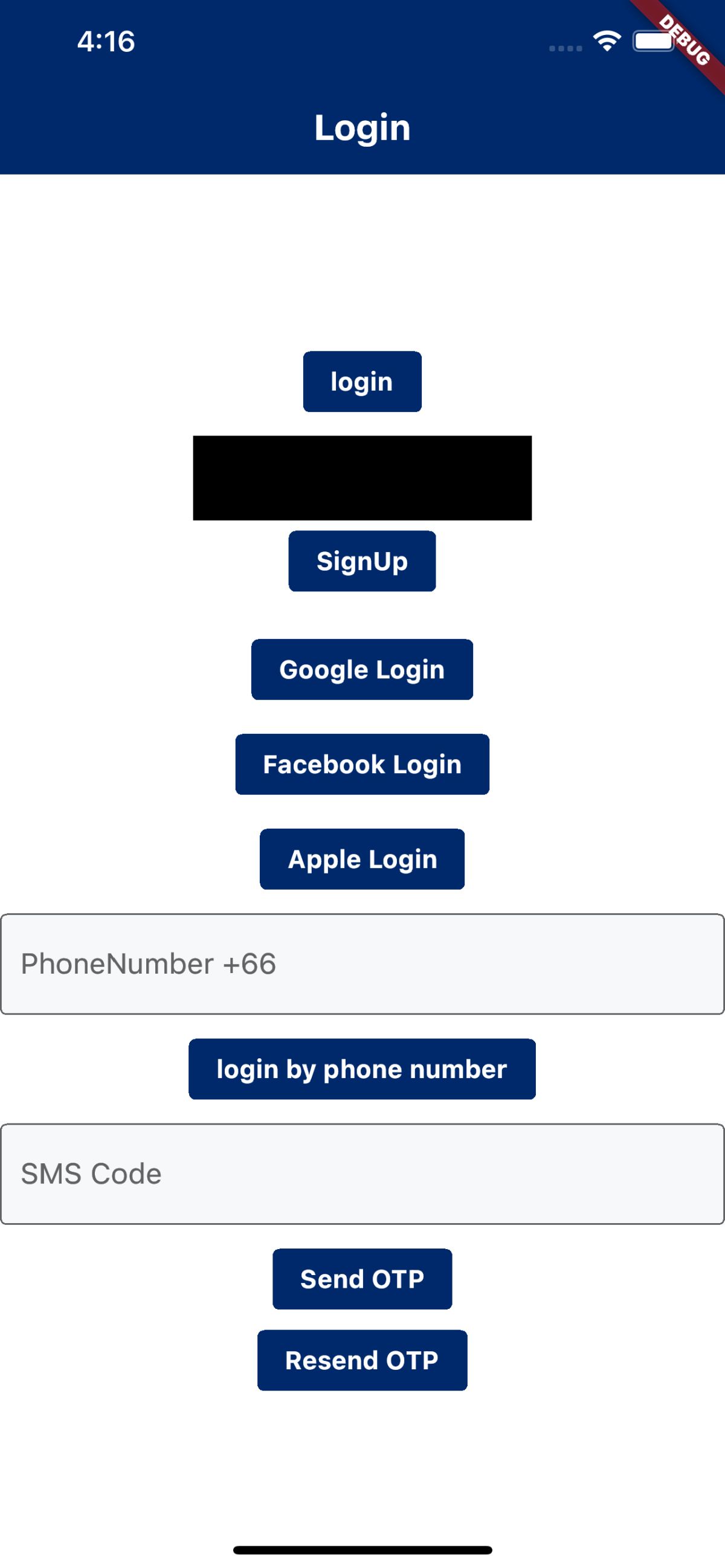Tap login by phone number
The height and width of the screenshot is (1568, 725).
click(362, 1070)
